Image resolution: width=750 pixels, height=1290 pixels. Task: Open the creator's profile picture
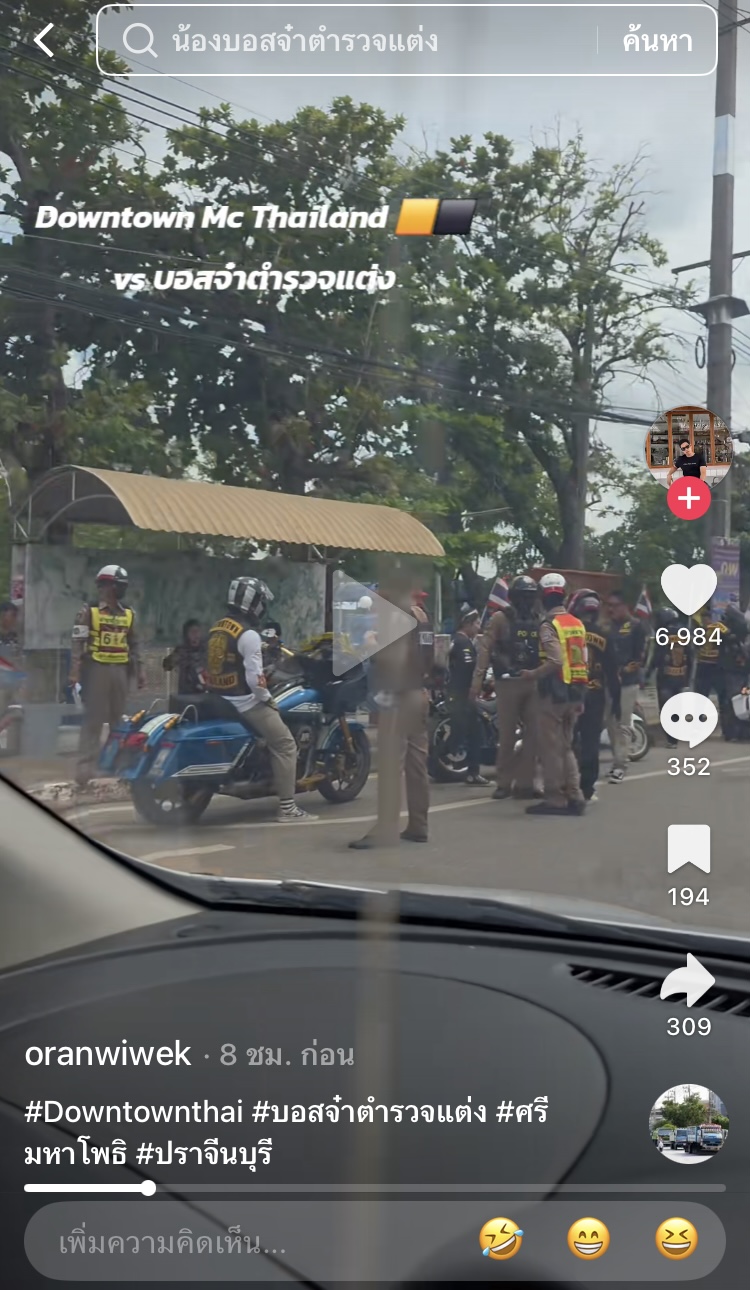tap(688, 445)
